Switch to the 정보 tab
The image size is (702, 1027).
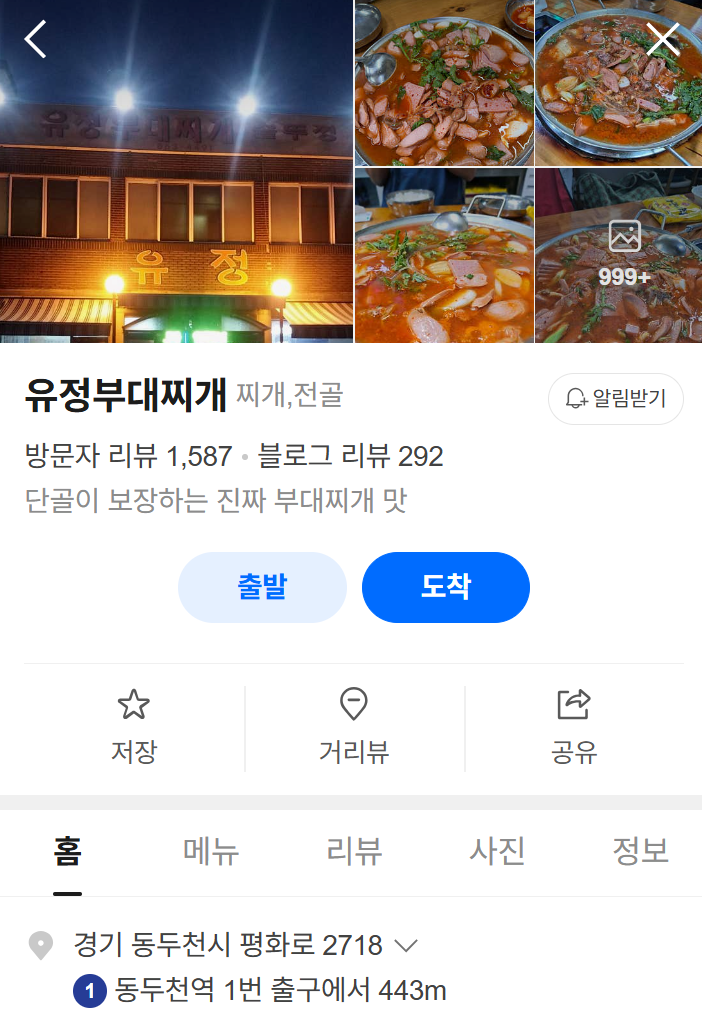pyautogui.click(x=640, y=852)
